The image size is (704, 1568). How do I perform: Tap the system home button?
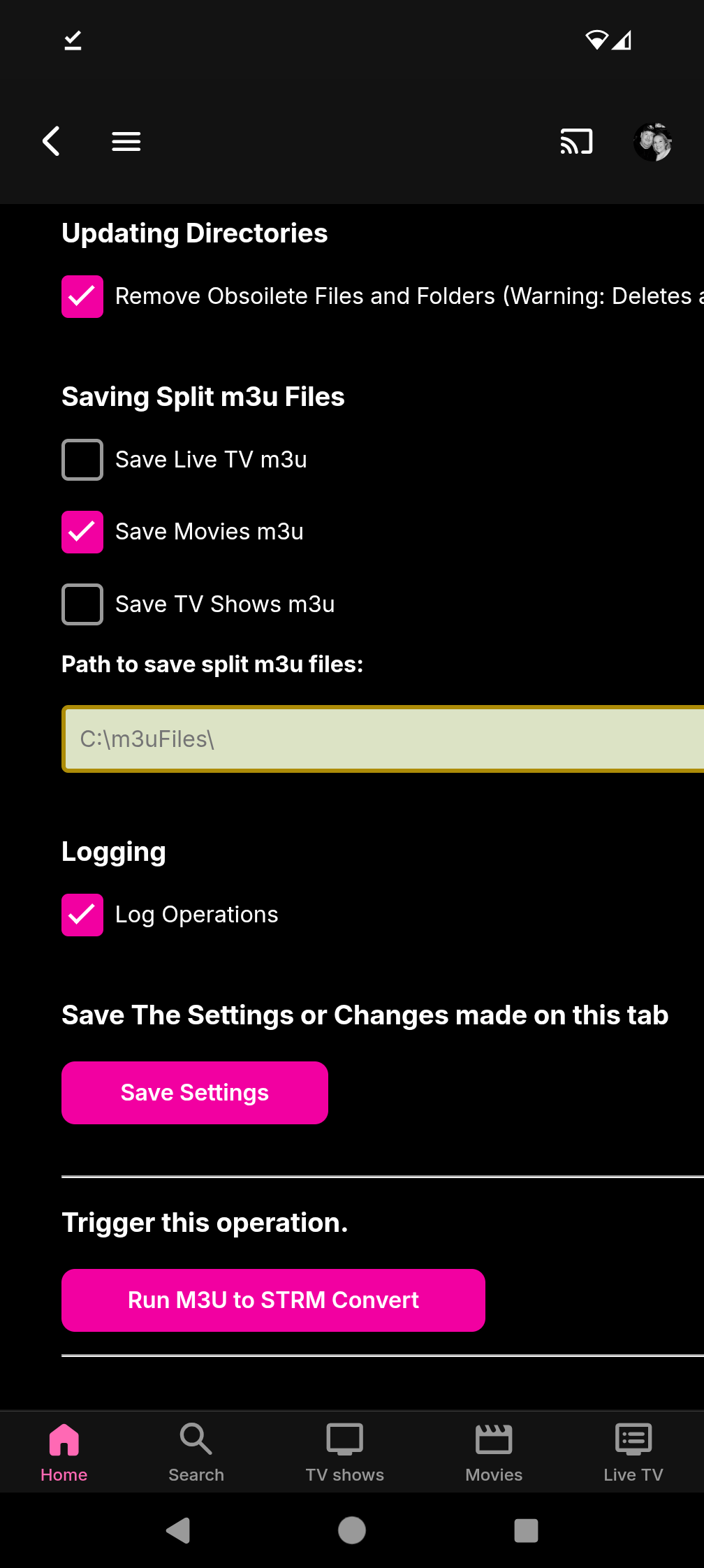point(352,1530)
